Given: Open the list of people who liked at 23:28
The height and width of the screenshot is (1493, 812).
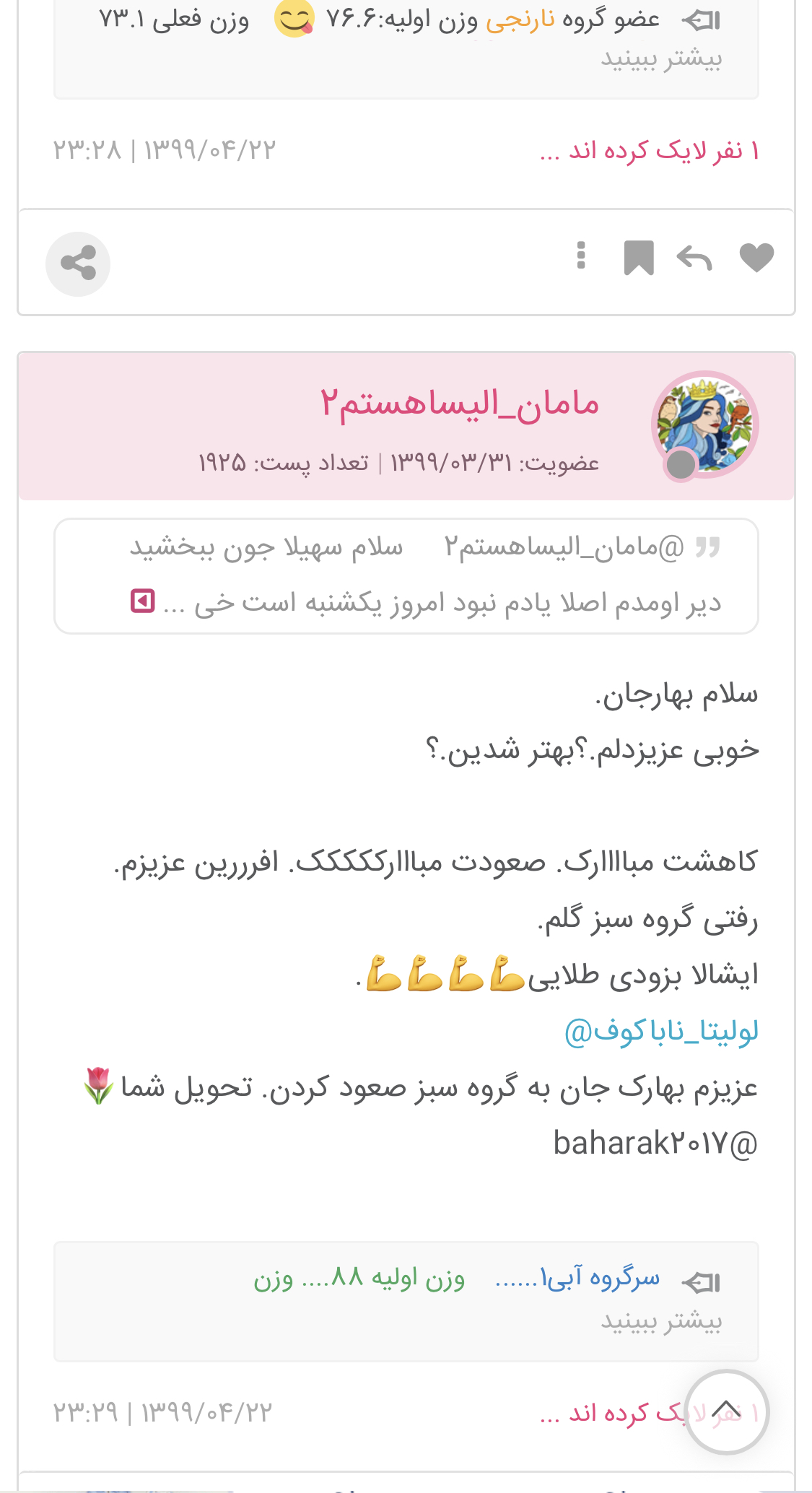Looking at the screenshot, I should 650,151.
